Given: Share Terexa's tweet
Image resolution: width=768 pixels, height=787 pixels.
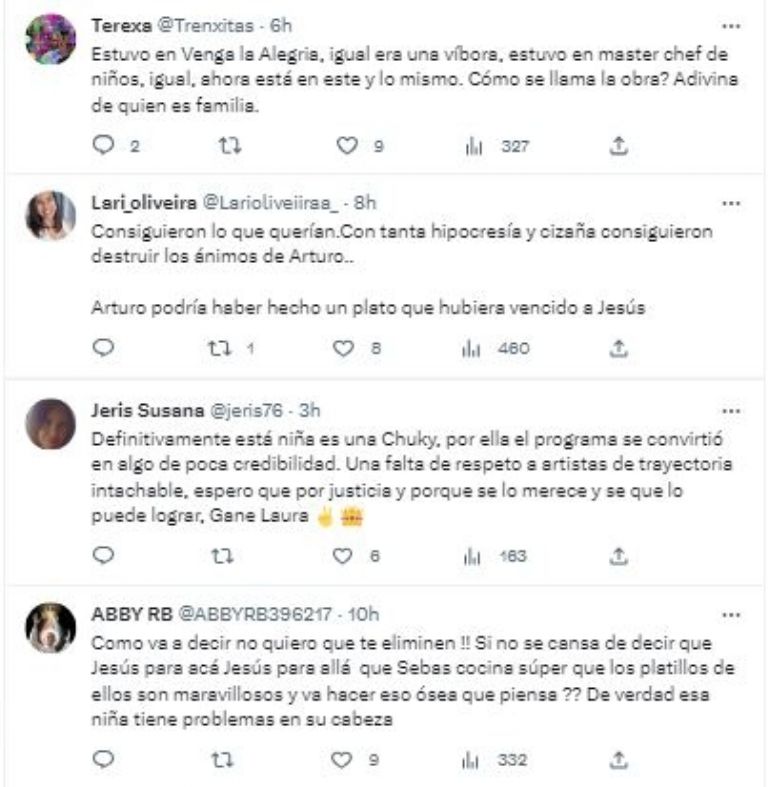Looking at the screenshot, I should (x=619, y=146).
